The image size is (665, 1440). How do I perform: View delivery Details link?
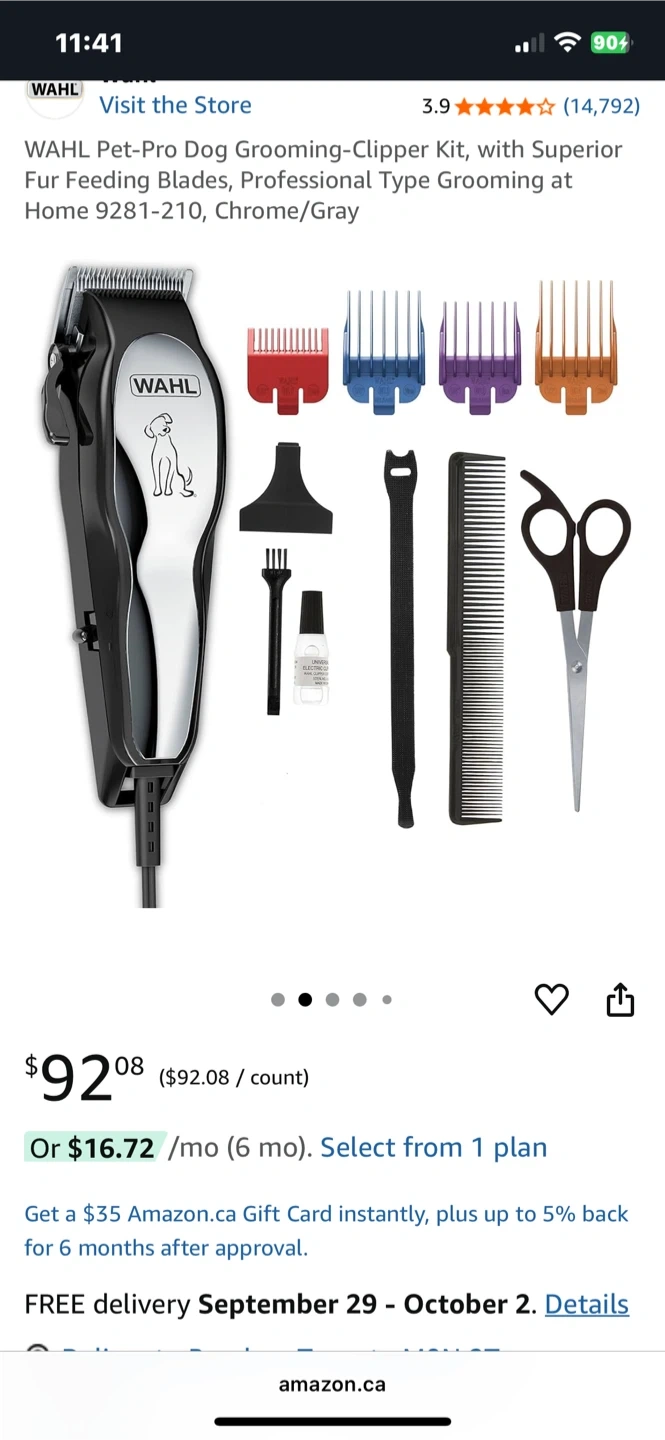[586, 1304]
